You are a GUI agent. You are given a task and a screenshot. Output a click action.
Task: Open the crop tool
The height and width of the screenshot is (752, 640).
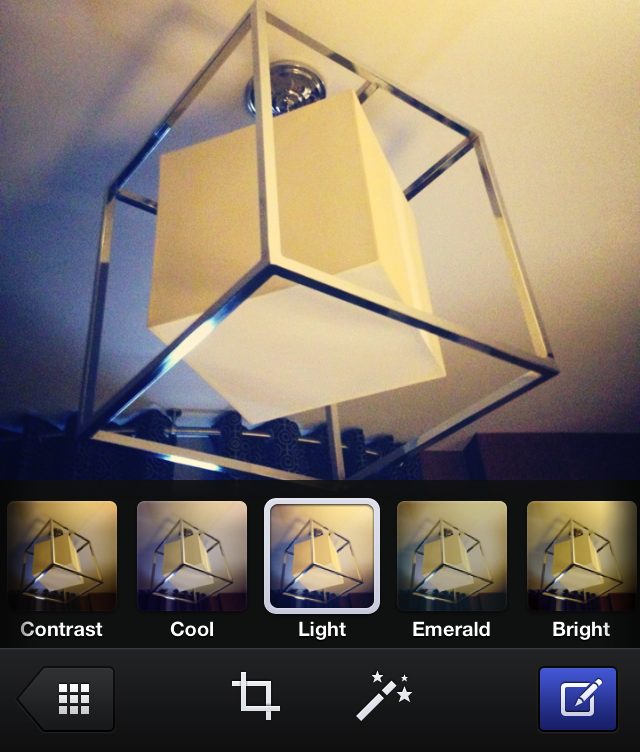click(256, 697)
